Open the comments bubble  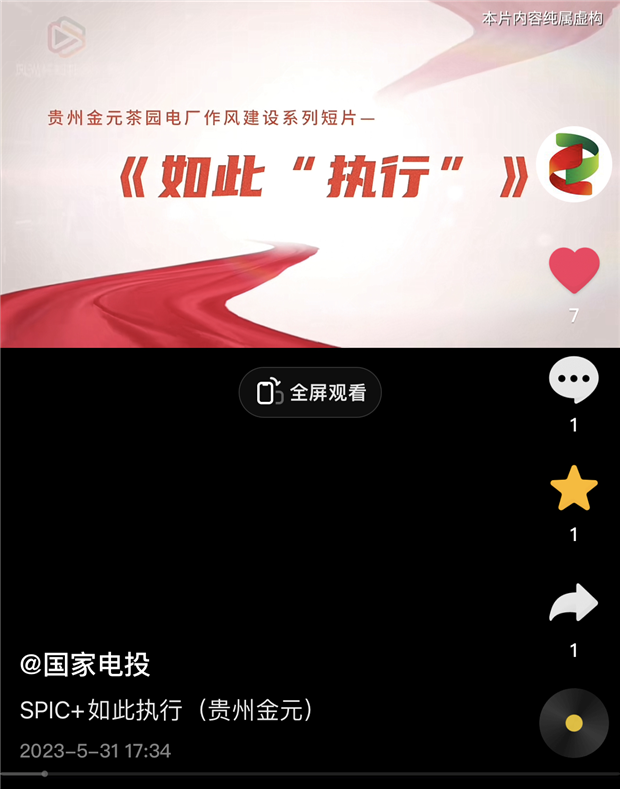[574, 380]
